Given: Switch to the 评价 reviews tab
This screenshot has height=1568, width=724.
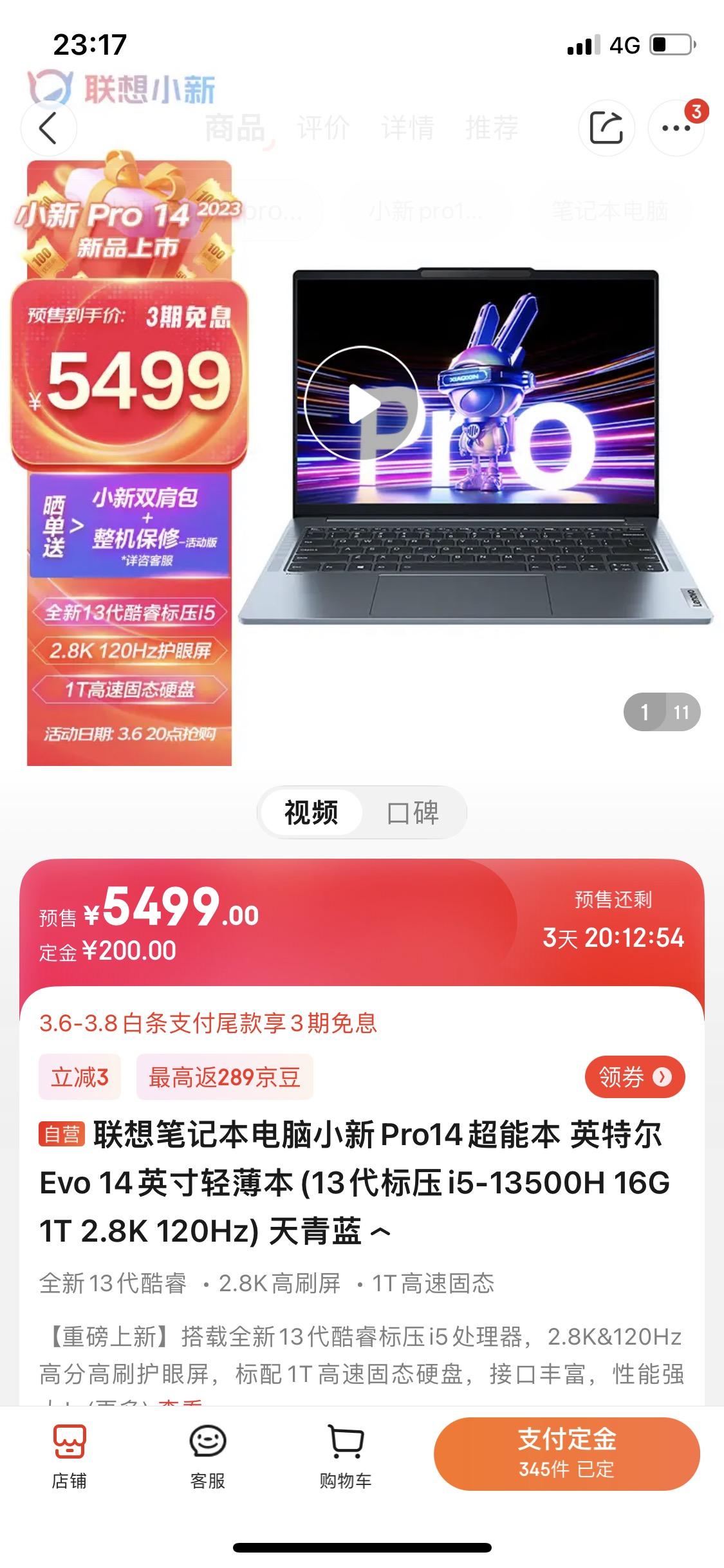Looking at the screenshot, I should click(x=322, y=128).
